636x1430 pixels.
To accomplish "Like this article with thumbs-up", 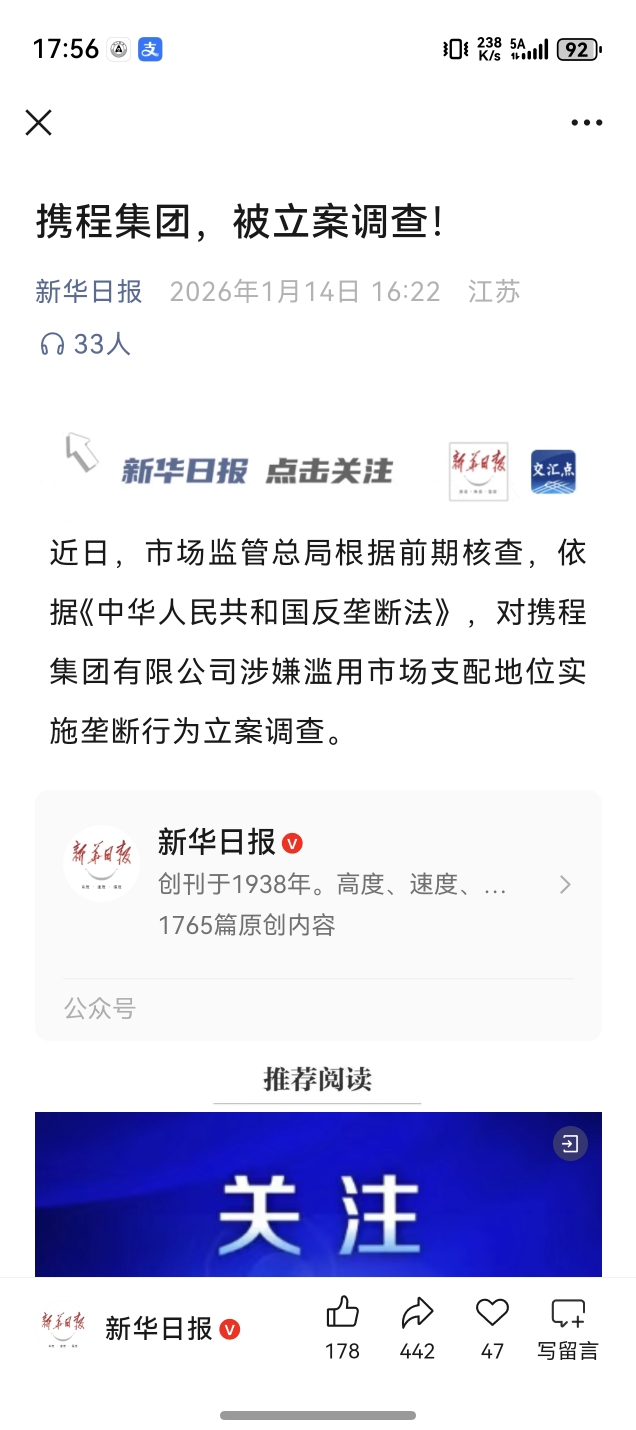I will [342, 1313].
